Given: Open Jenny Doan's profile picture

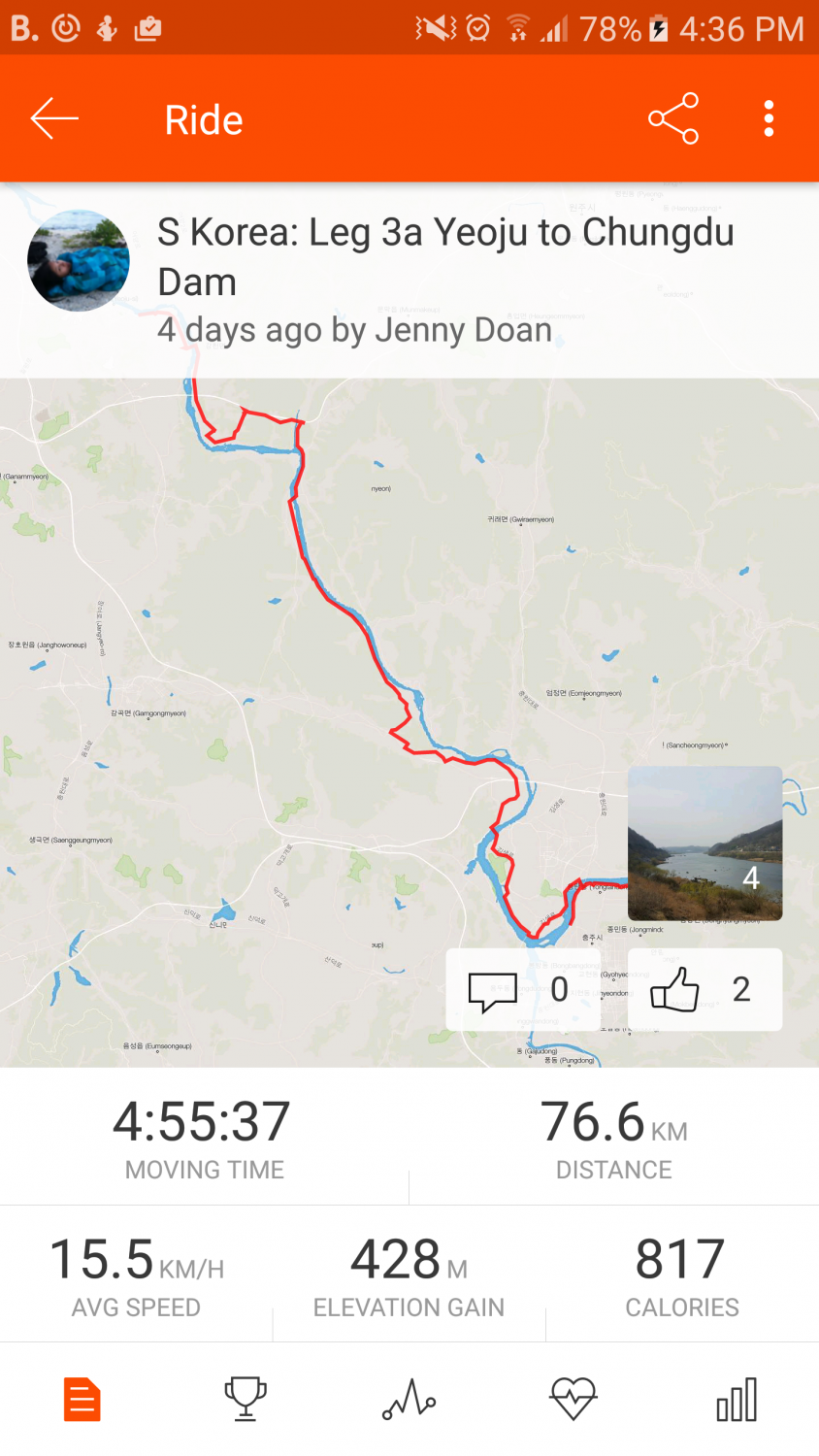Looking at the screenshot, I should [79, 260].
